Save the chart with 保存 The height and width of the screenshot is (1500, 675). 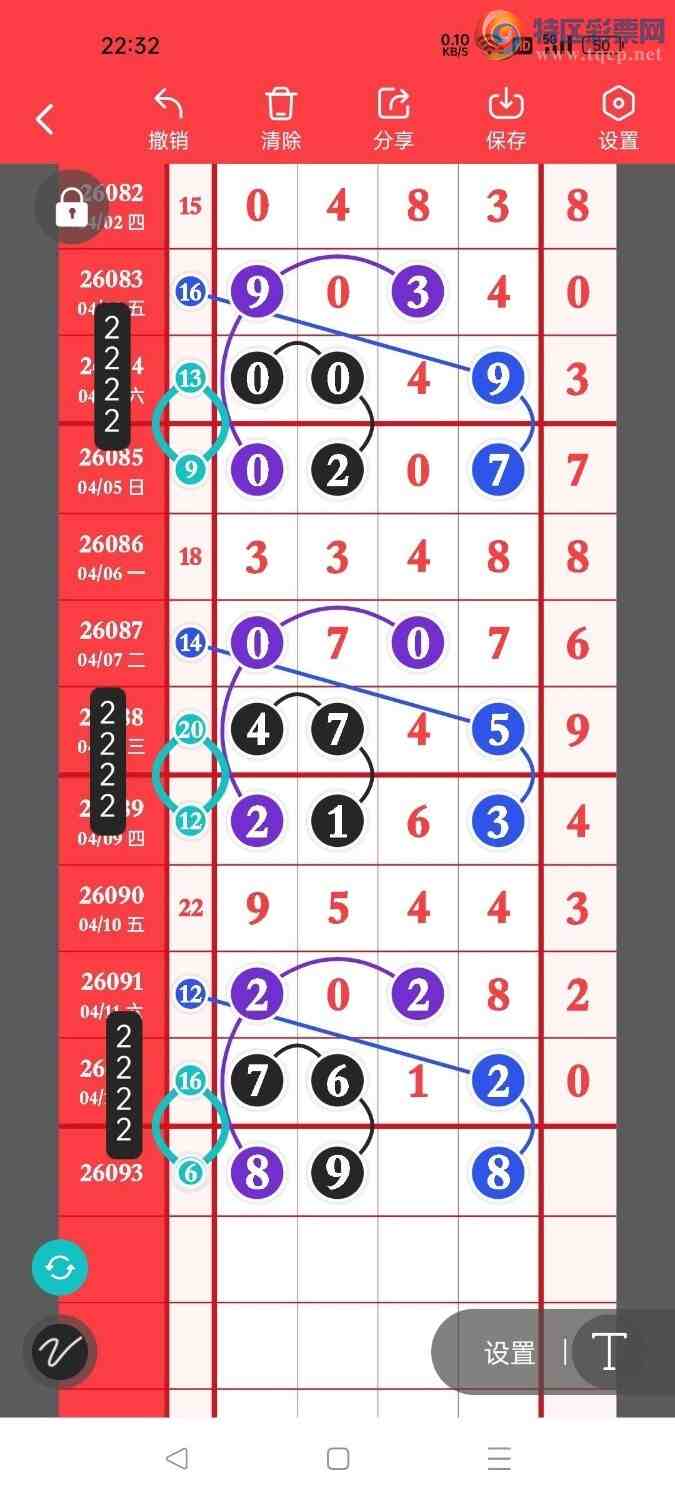click(506, 118)
